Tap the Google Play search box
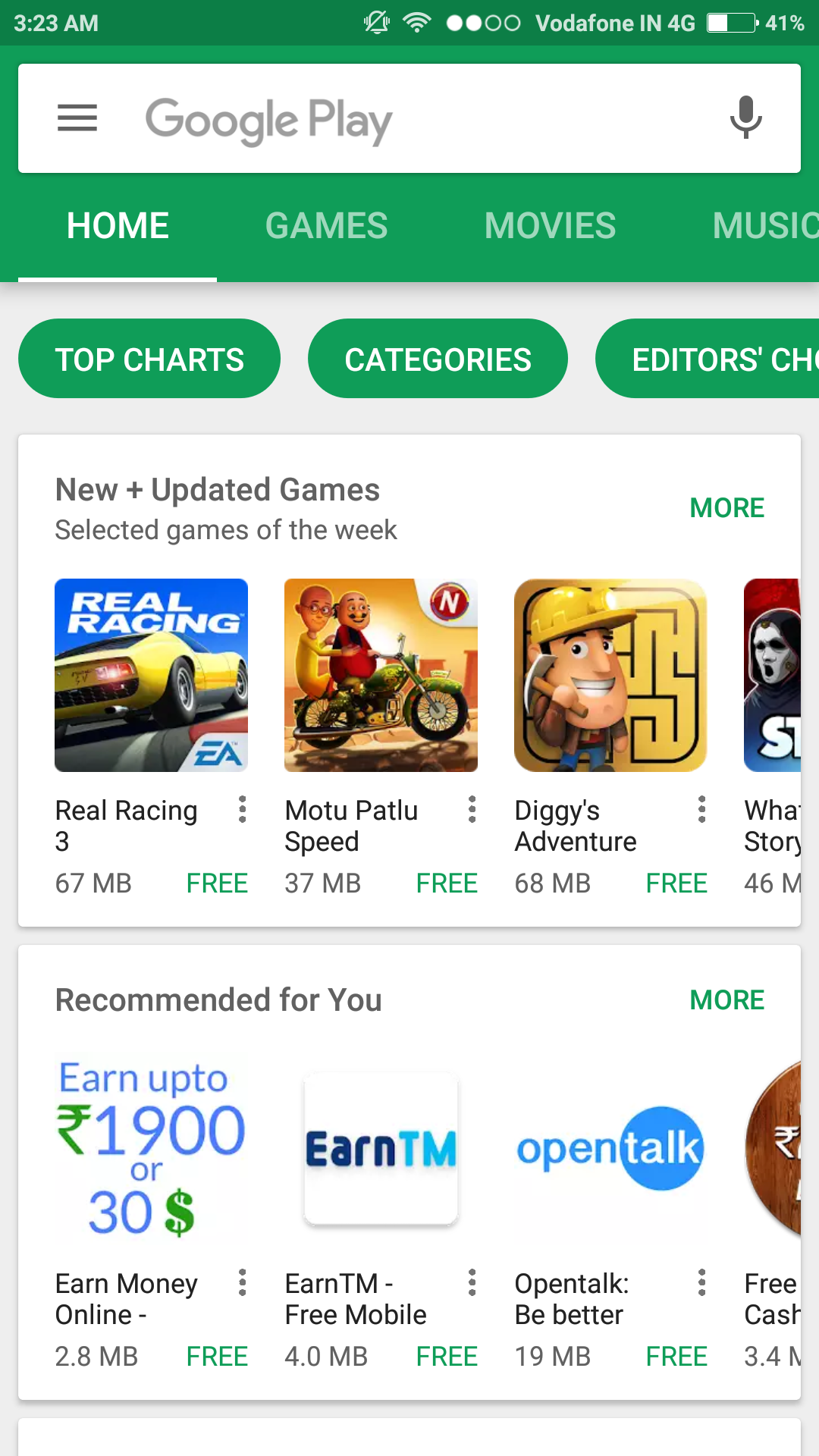This screenshot has height=1456, width=819. (409, 119)
